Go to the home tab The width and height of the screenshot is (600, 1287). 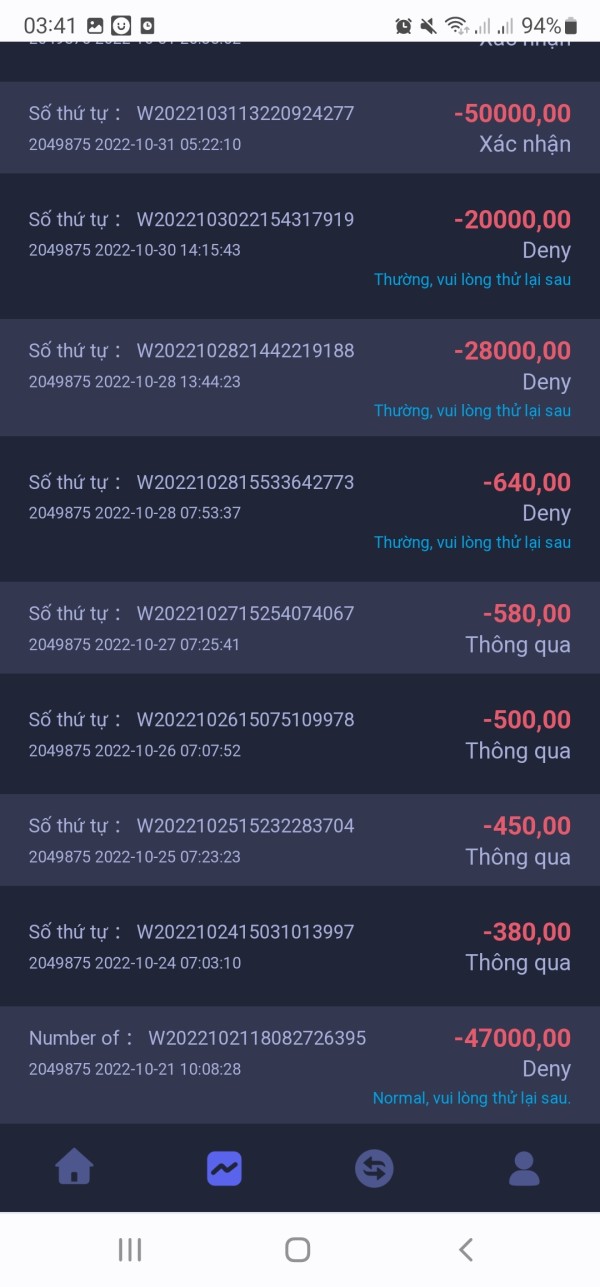coord(75,1167)
